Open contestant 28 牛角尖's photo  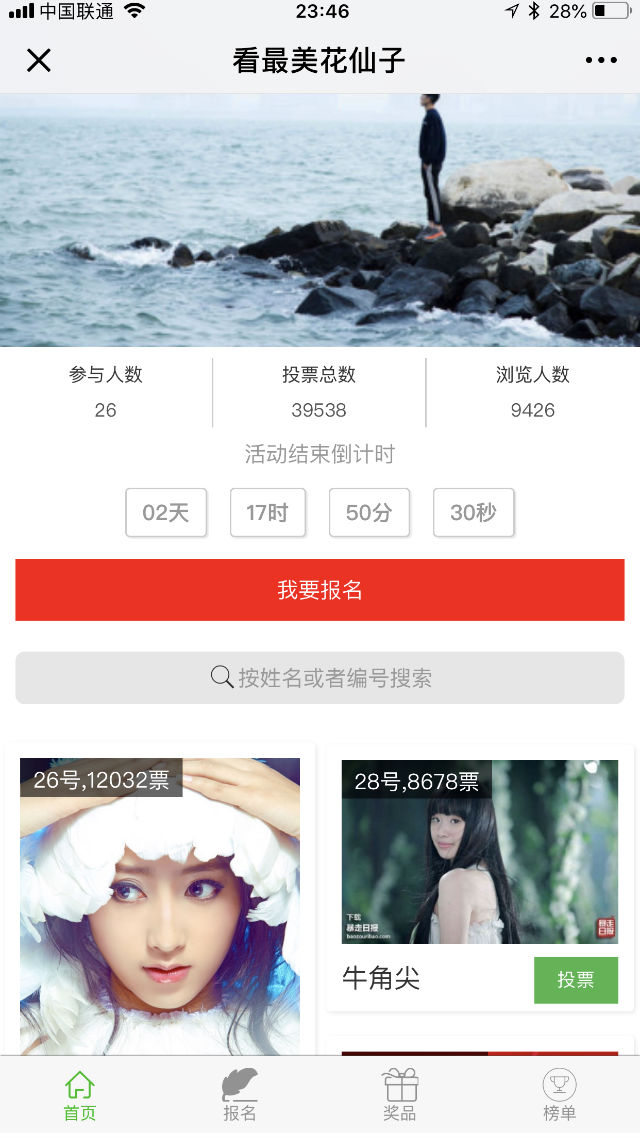480,852
